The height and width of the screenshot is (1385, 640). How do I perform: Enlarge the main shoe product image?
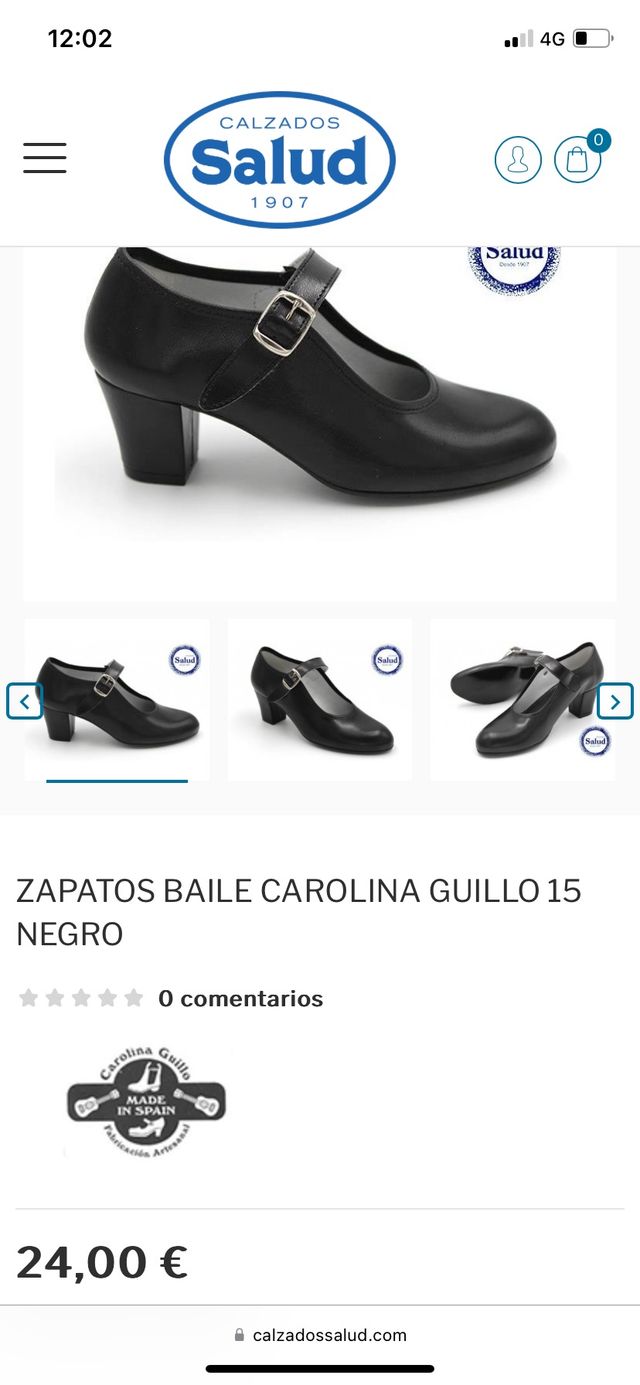[x=320, y=400]
